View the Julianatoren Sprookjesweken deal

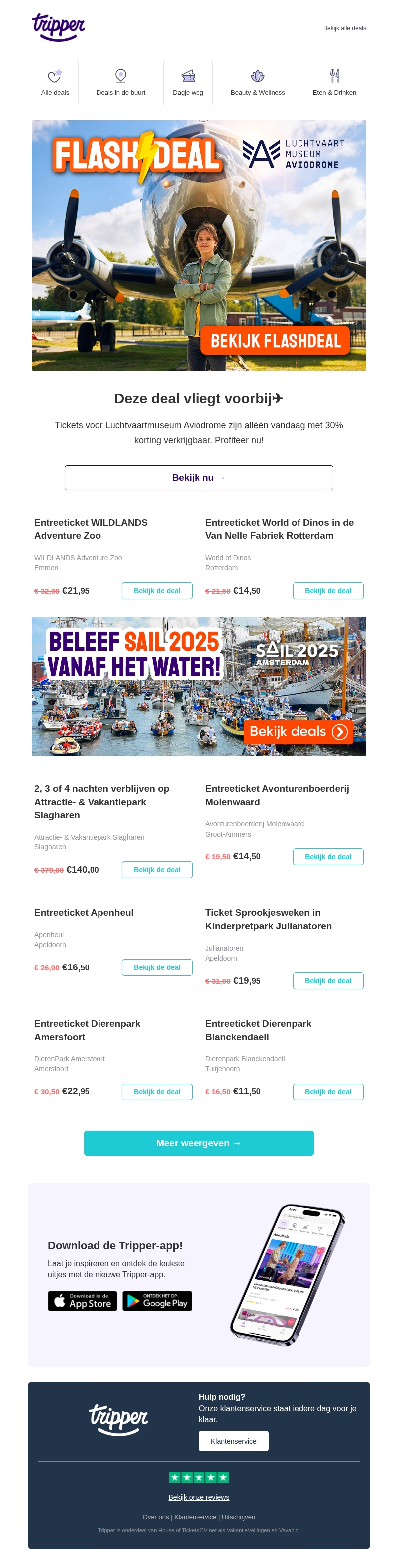click(x=327, y=980)
